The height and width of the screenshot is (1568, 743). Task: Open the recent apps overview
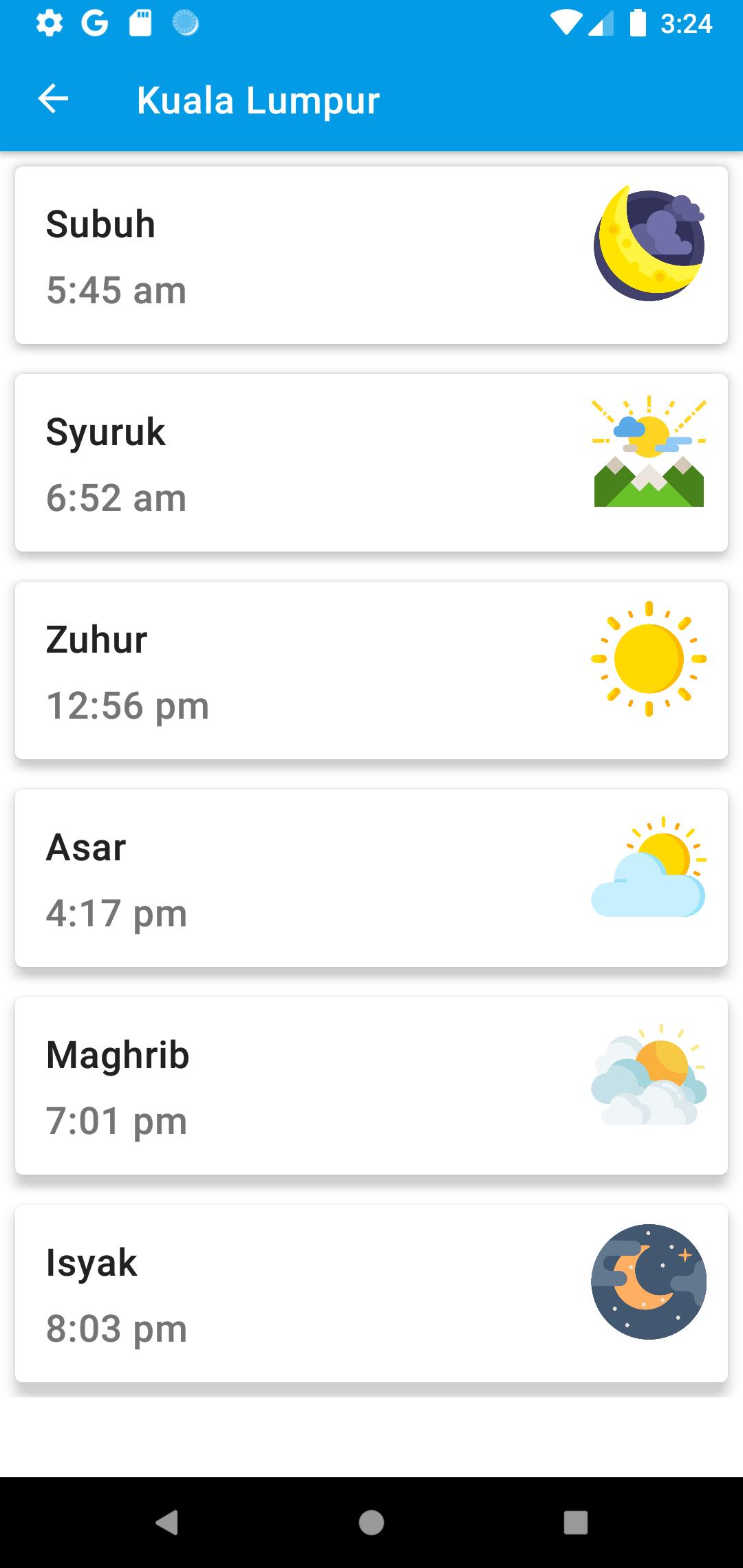pyautogui.click(x=575, y=1523)
